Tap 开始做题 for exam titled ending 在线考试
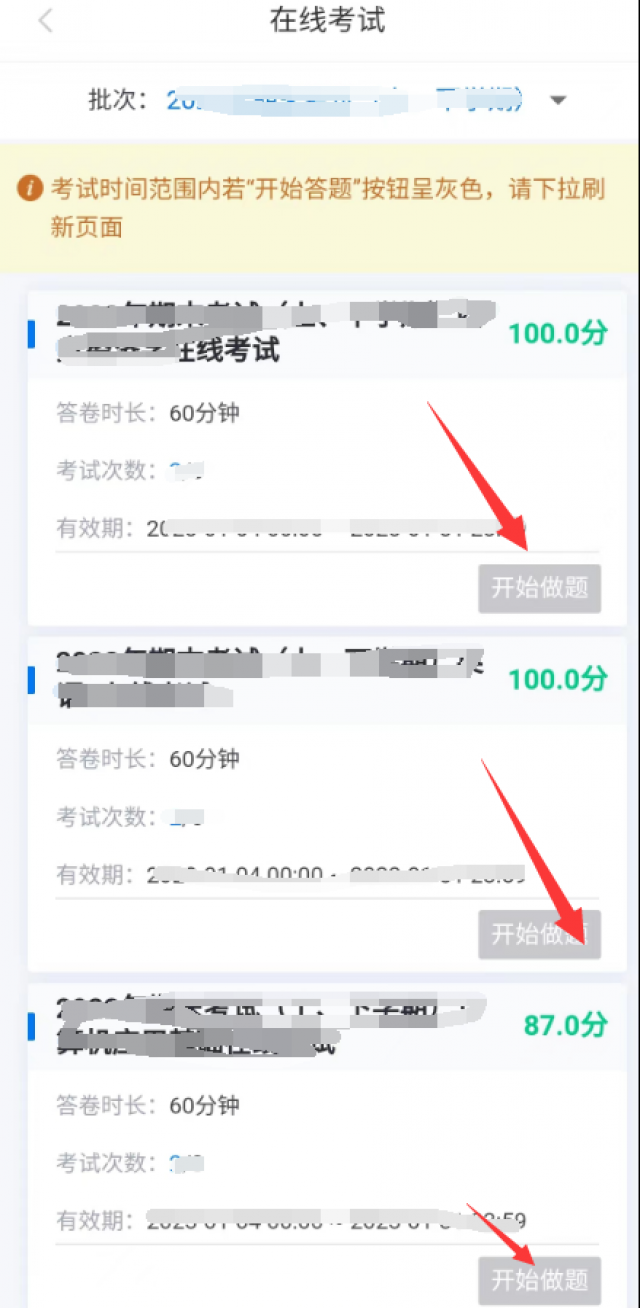 (x=539, y=588)
